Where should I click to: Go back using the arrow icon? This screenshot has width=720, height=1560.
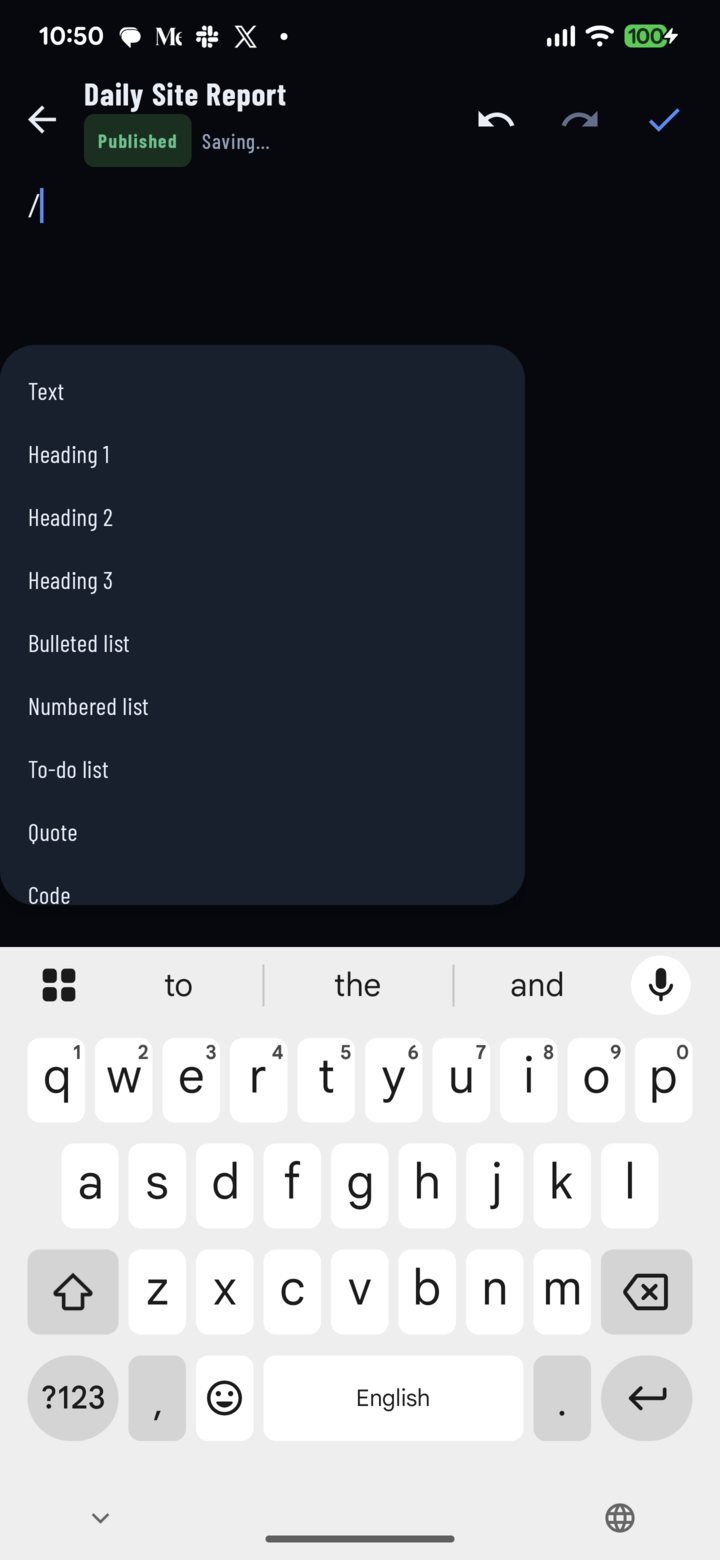[x=42, y=120]
